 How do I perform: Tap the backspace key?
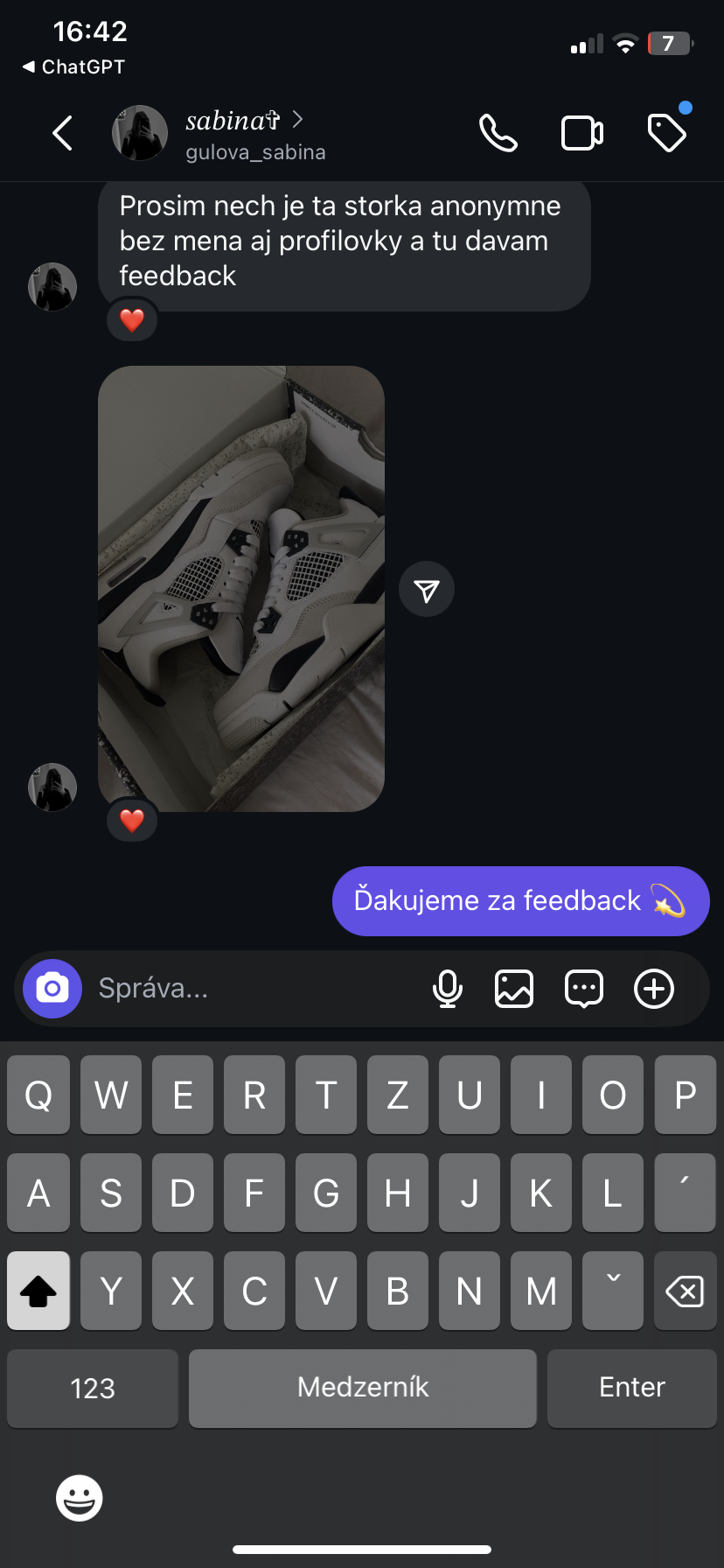tap(685, 1291)
